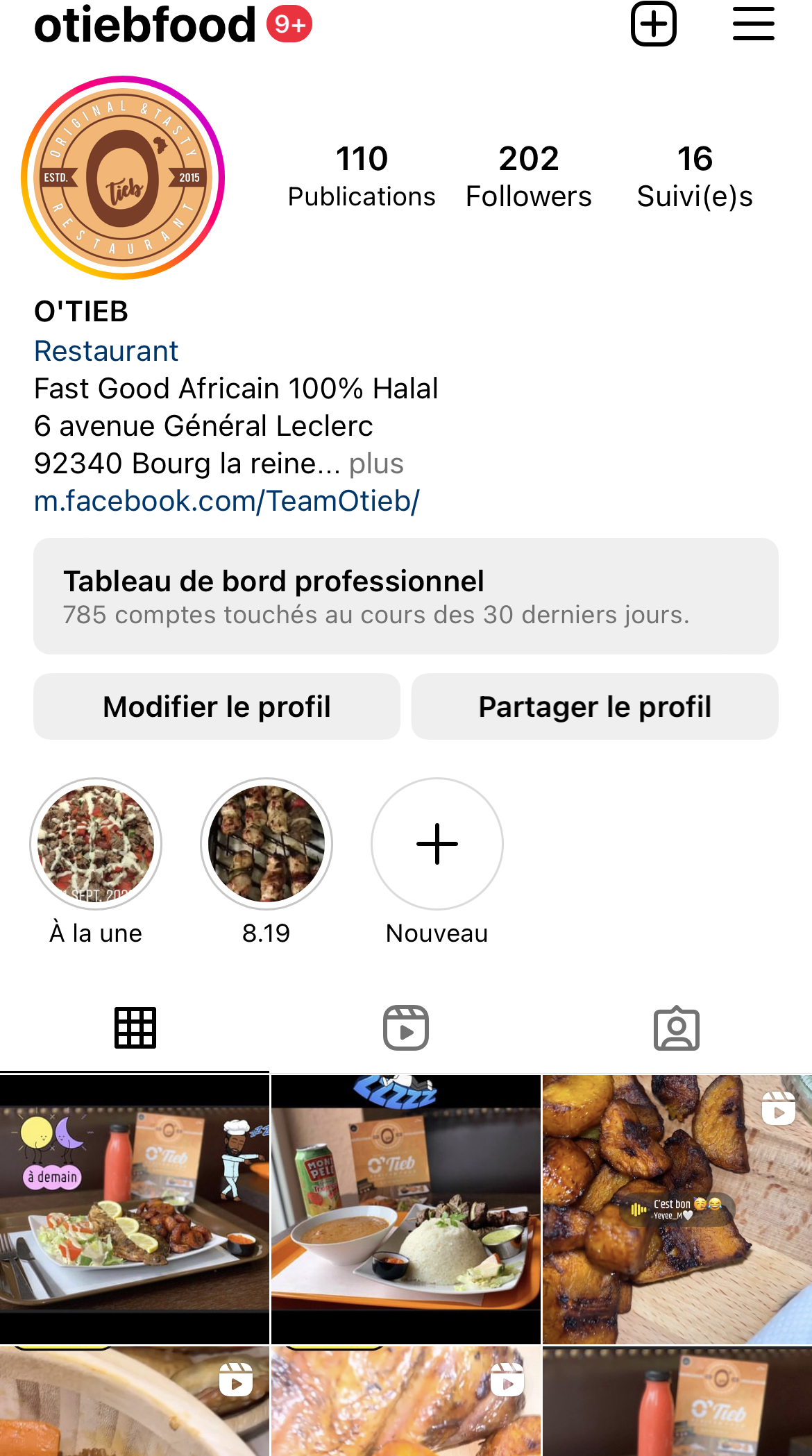Switch to the Reels tab

click(x=406, y=1028)
